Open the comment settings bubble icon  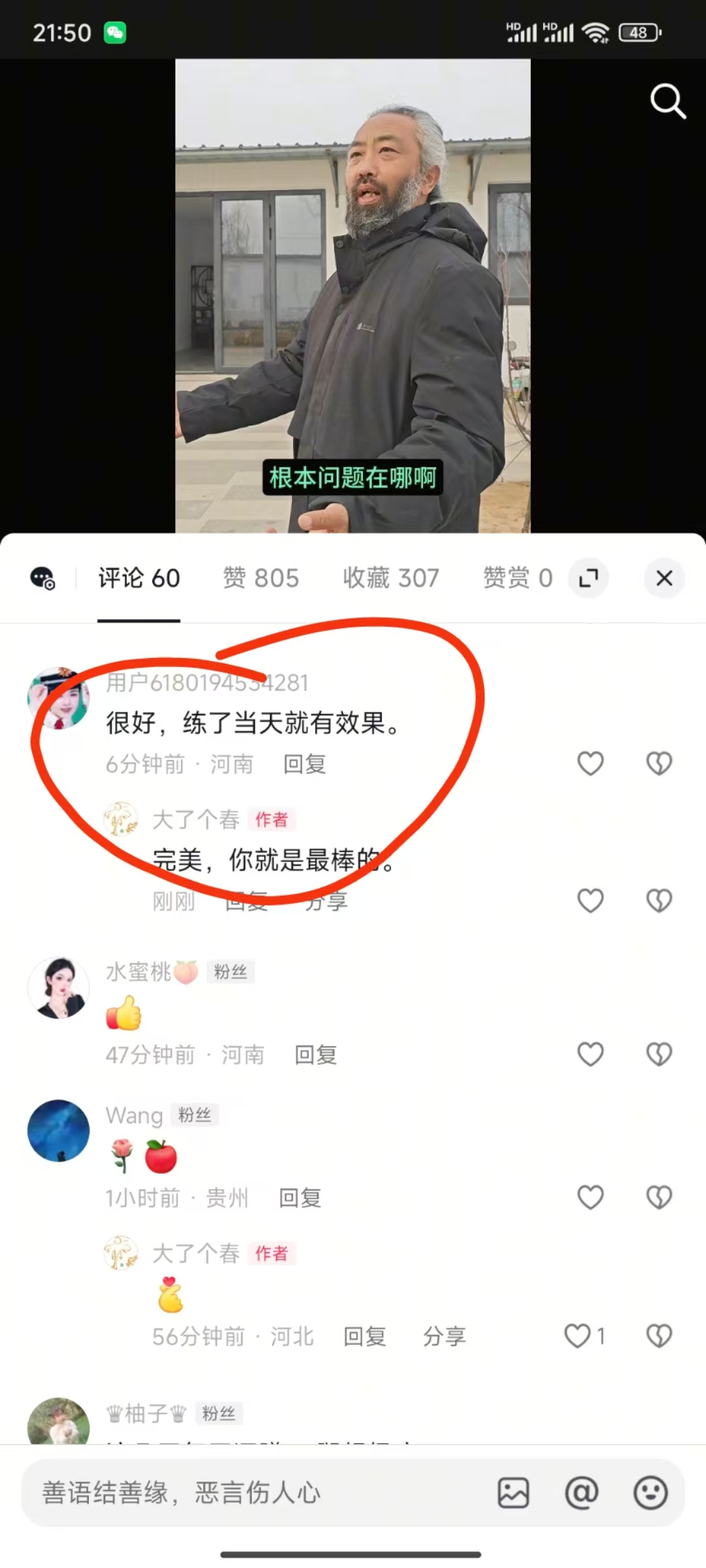43,578
